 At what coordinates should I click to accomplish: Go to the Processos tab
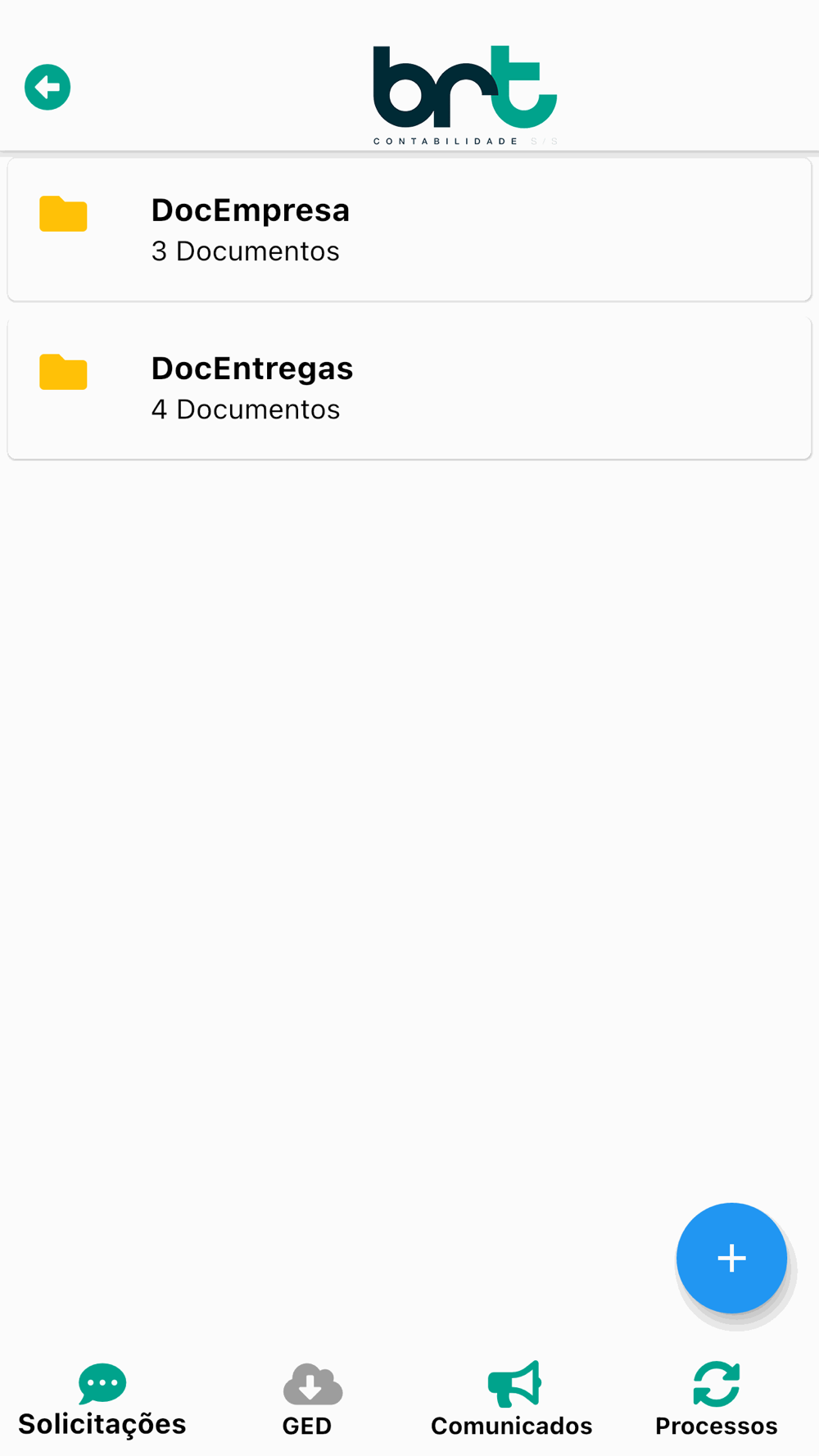(717, 1400)
